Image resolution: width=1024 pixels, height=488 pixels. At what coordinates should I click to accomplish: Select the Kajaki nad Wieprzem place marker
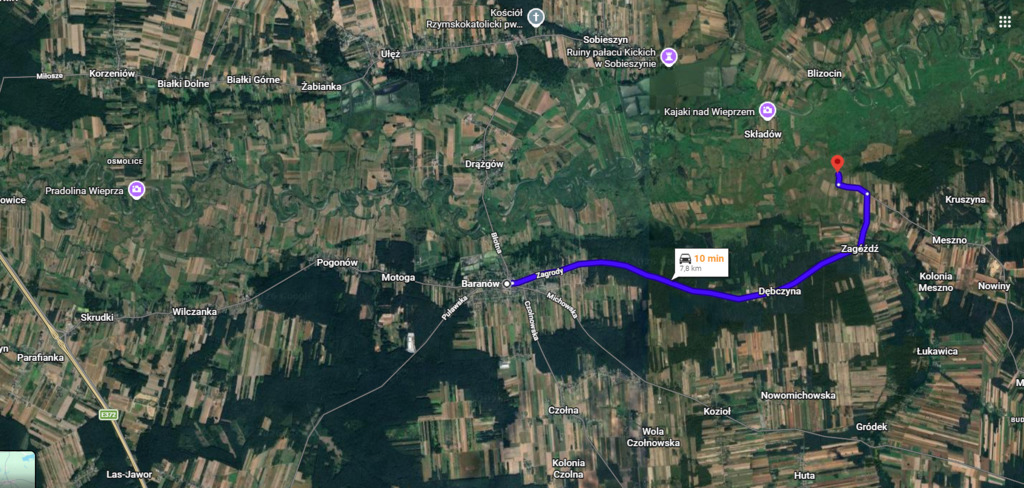767,109
